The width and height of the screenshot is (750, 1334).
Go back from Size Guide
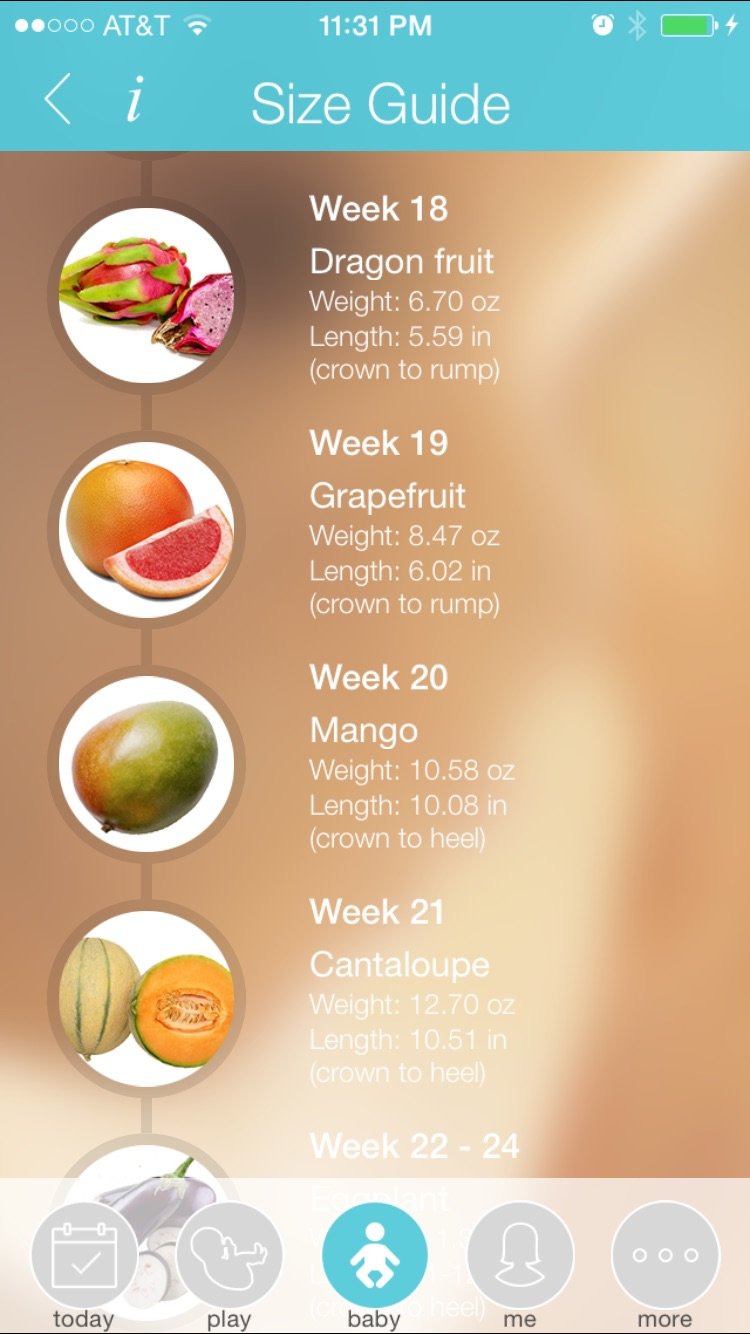58,101
